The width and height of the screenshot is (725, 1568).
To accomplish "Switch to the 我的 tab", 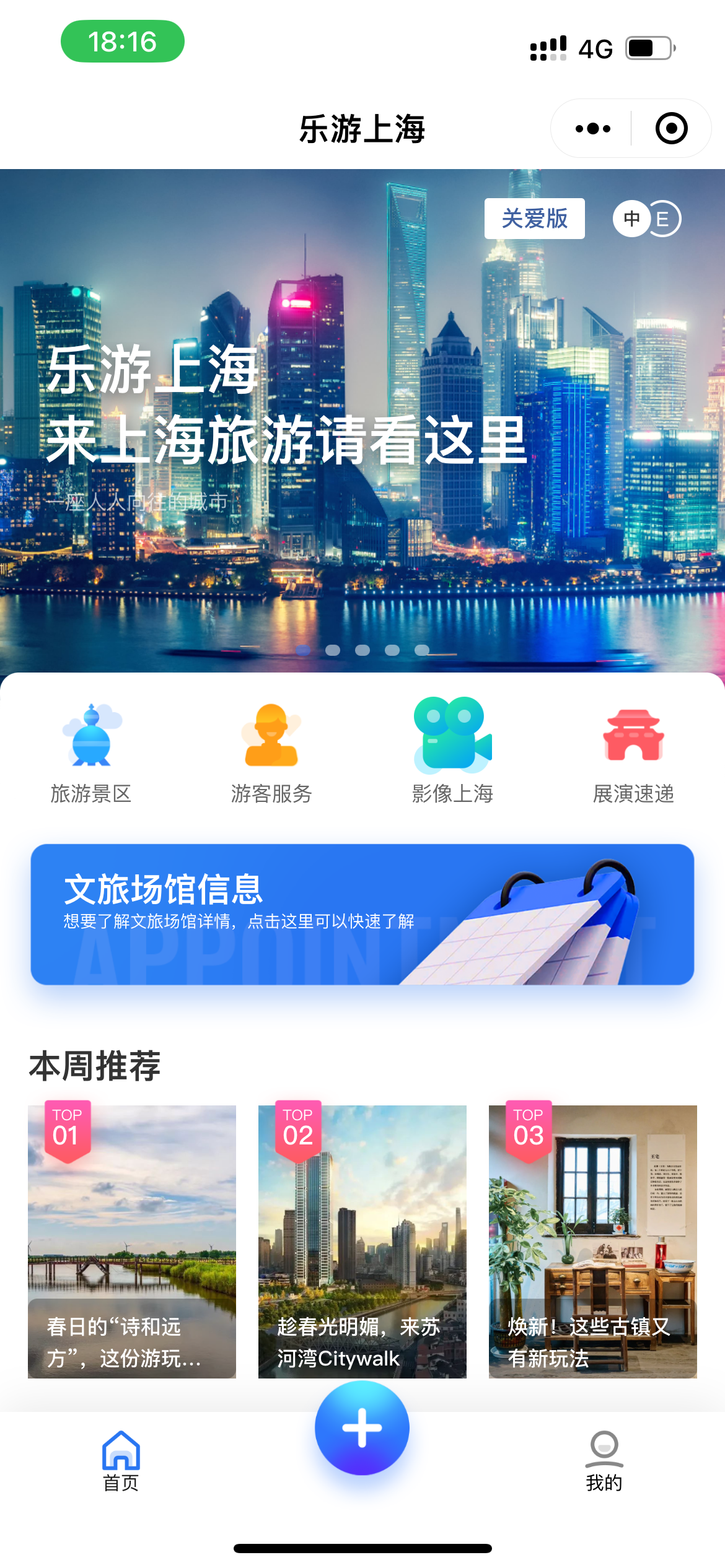I will point(604,1460).
